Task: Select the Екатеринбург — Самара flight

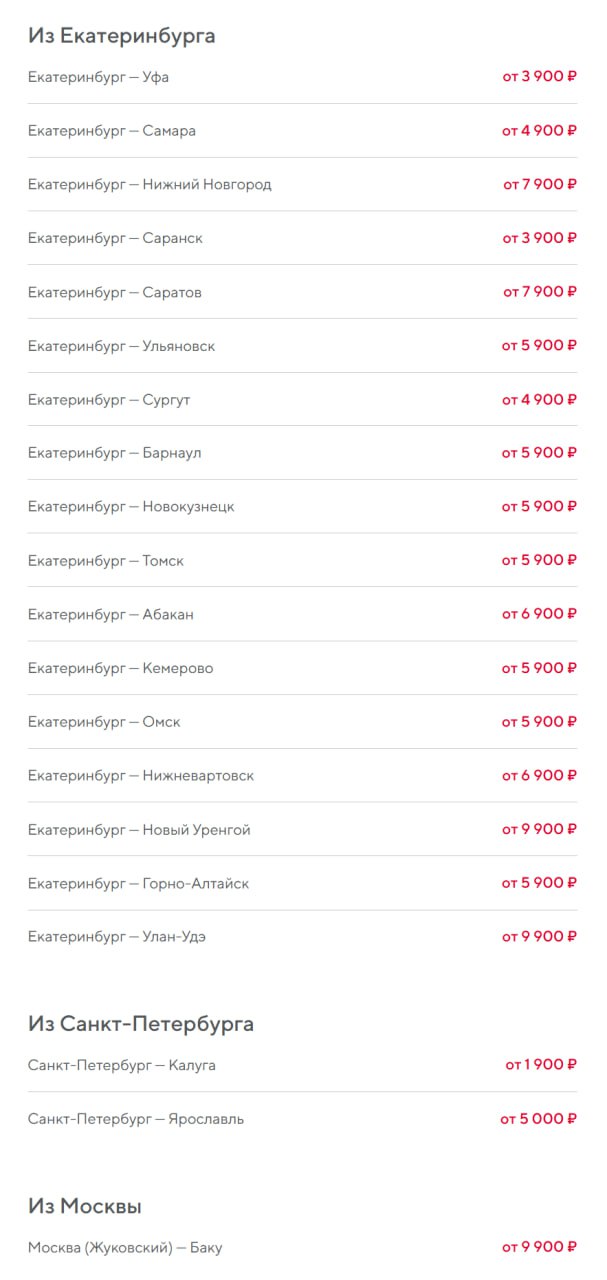Action: [112, 131]
